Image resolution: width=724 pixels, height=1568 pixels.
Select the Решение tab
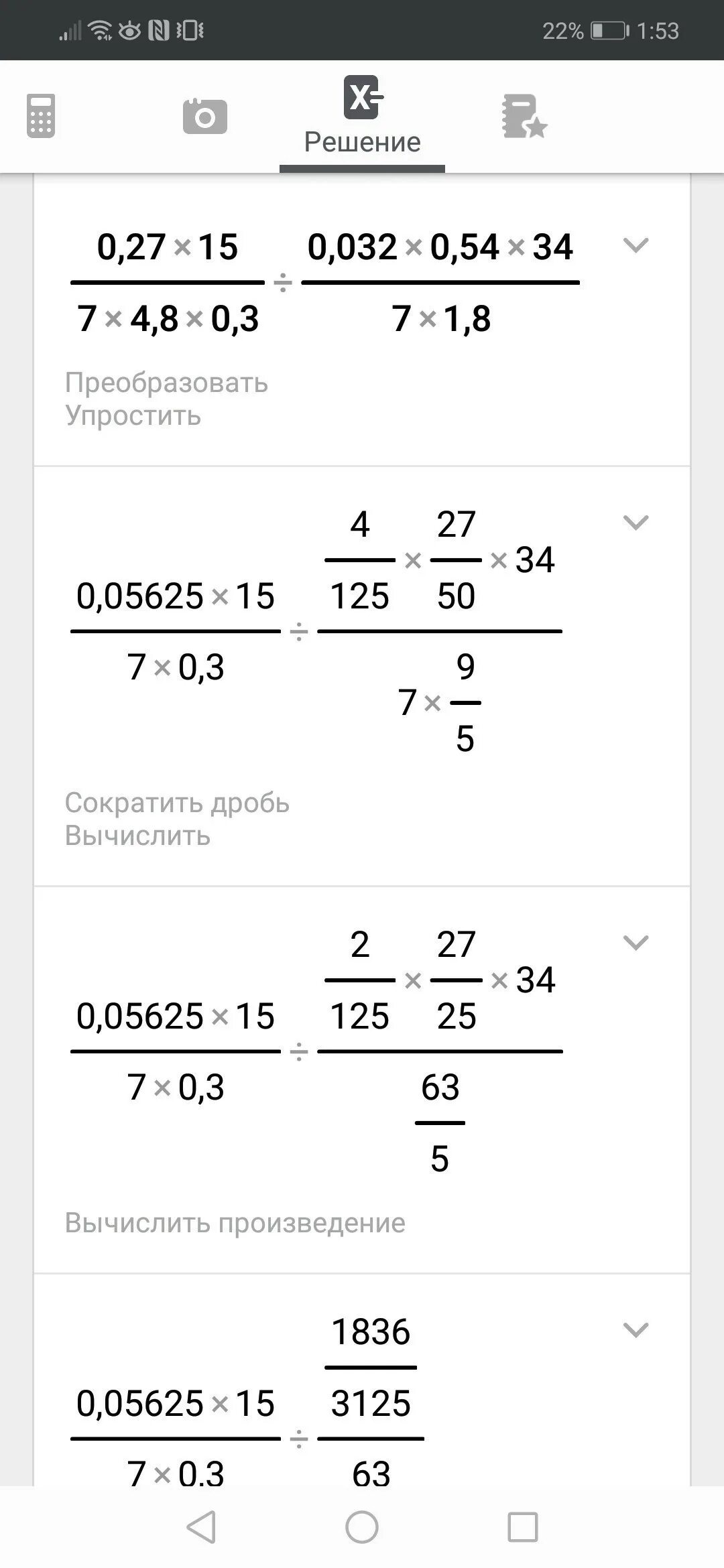[x=362, y=117]
